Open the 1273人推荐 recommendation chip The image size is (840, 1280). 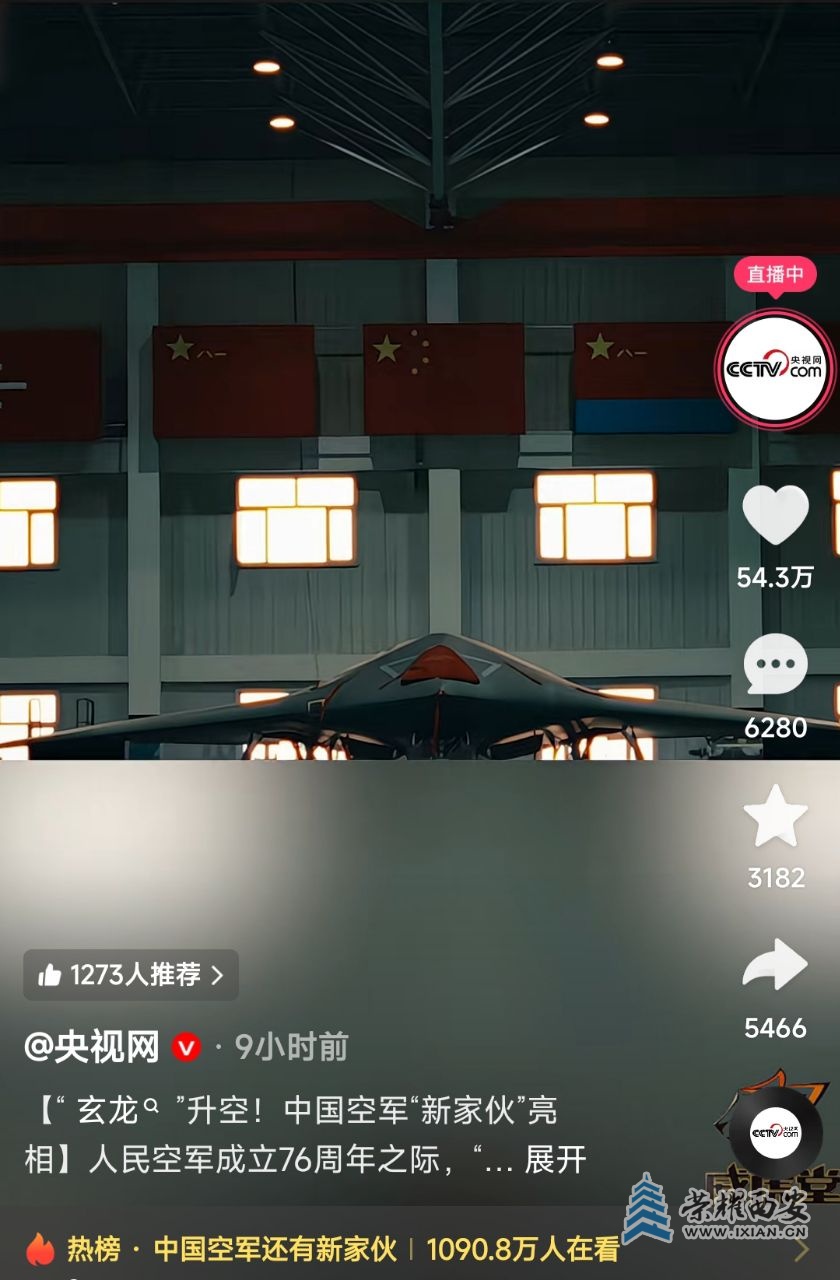coord(131,975)
